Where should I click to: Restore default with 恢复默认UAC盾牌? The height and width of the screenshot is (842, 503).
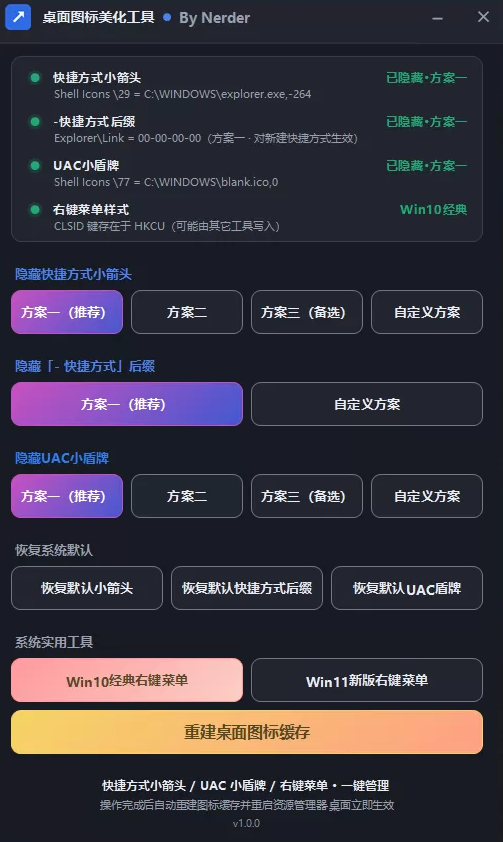point(407,588)
